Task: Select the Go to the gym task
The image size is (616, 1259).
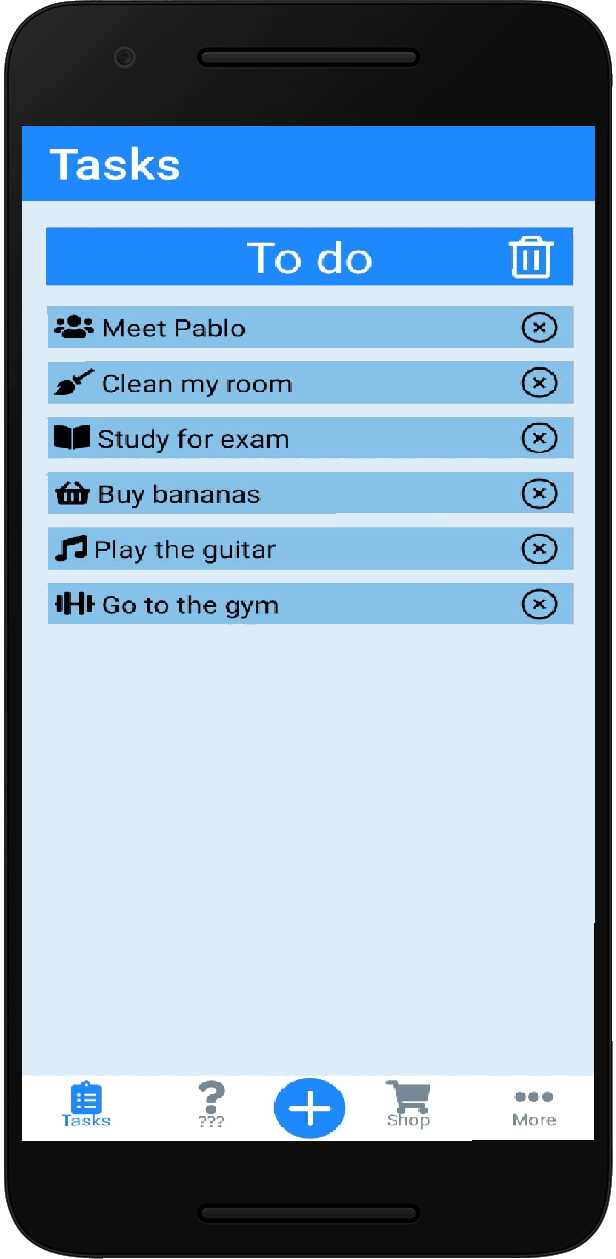Action: 190,605
